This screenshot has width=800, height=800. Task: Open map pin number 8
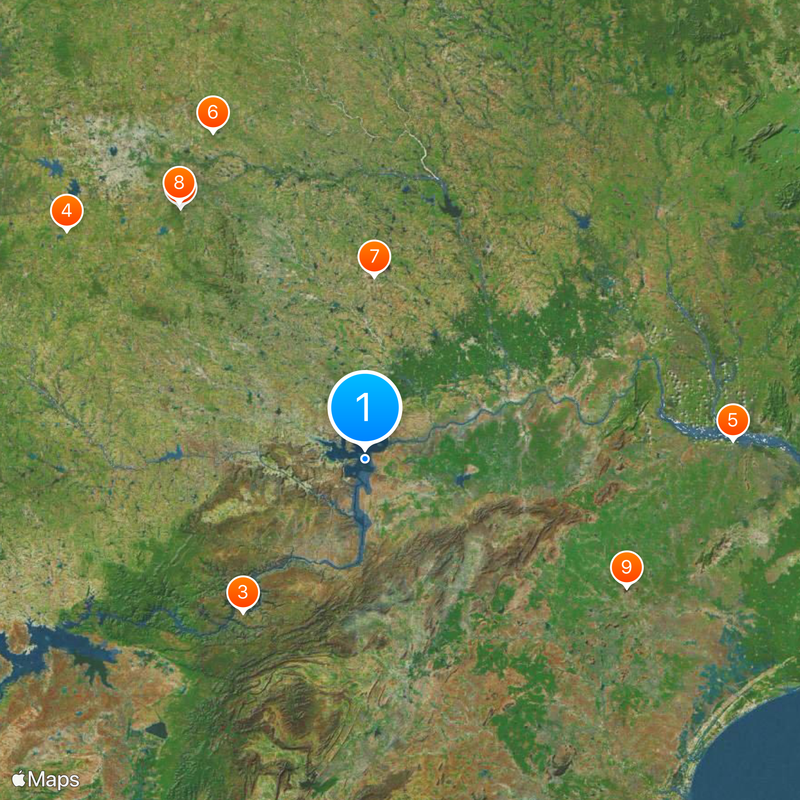pyautogui.click(x=179, y=183)
